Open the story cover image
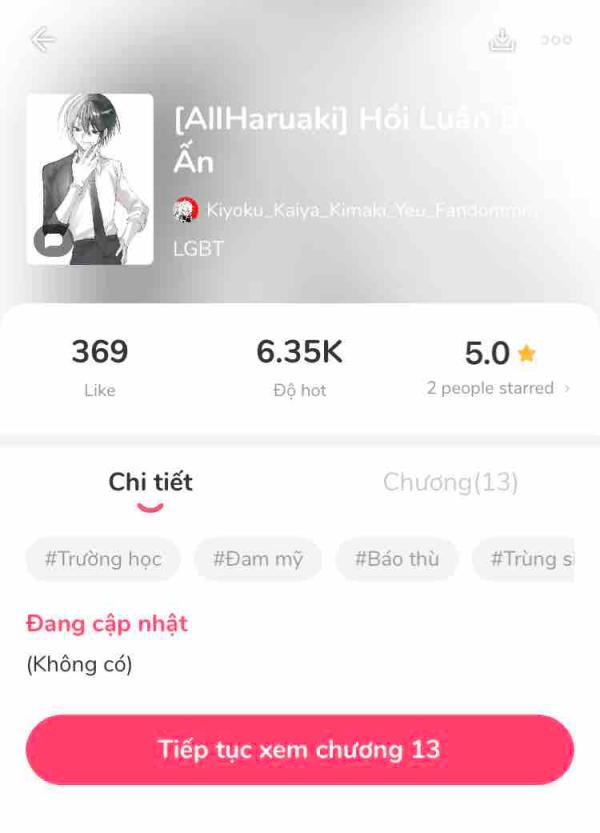This screenshot has height=833, width=600. point(90,179)
